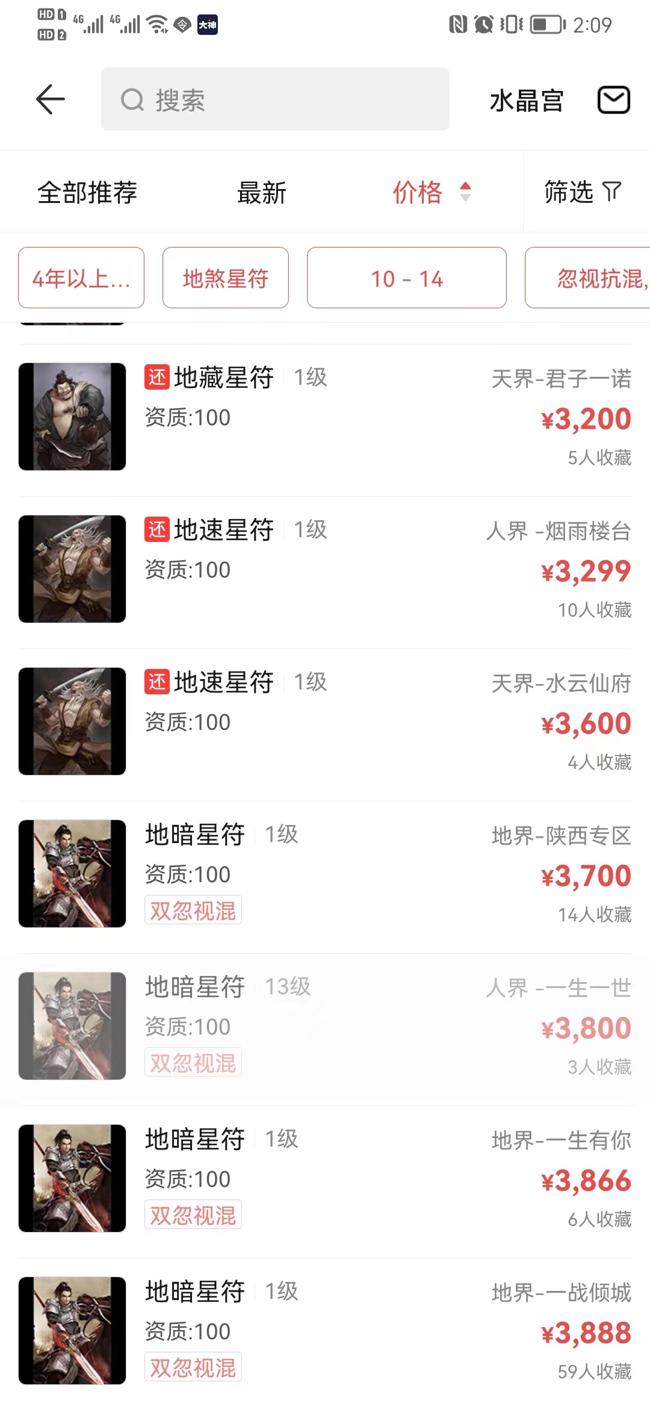Viewport: 650px width, 1409px height.
Task: Open the 地速星符 listing priced ¥3,299
Action: pyautogui.click(x=325, y=569)
